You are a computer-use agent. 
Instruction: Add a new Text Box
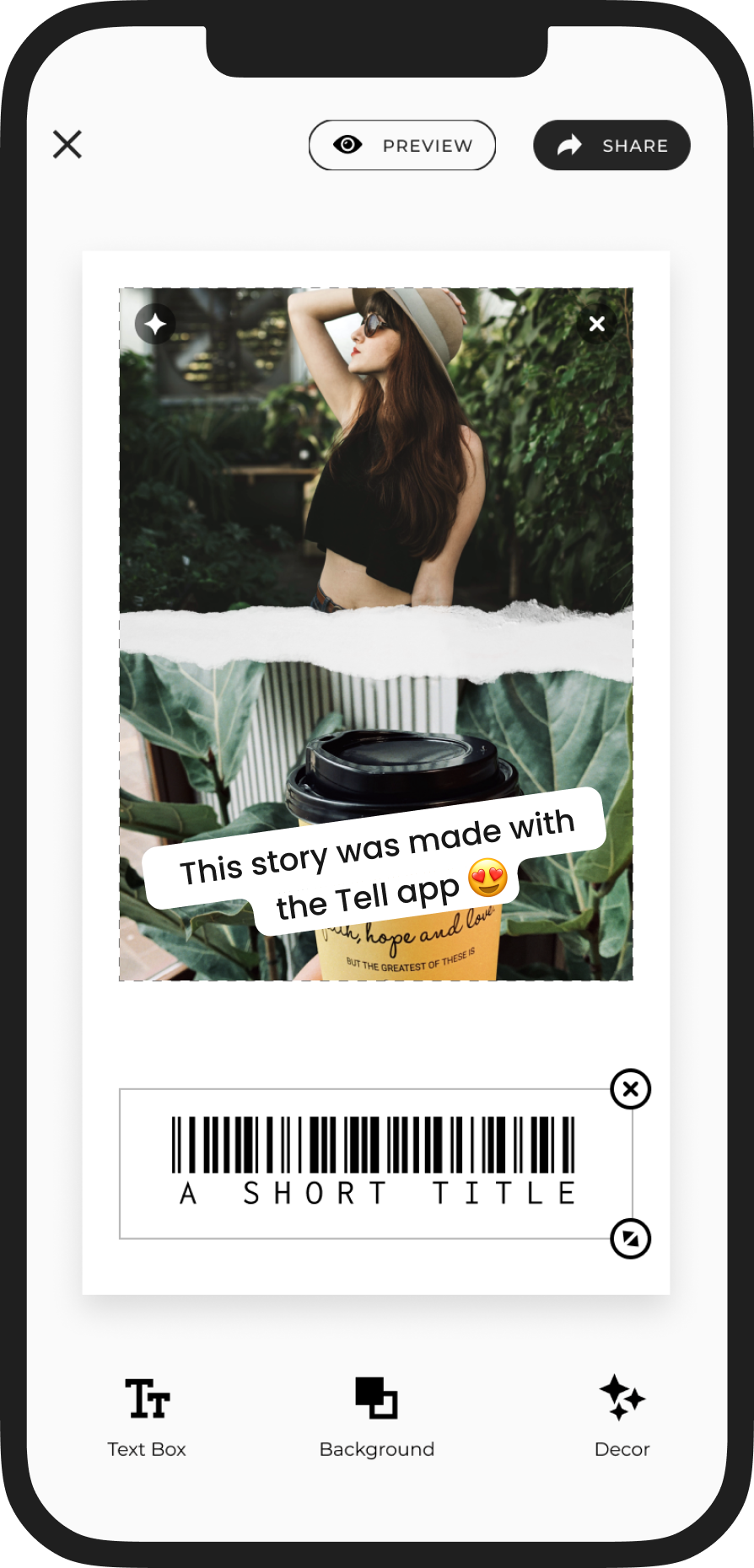click(x=147, y=1416)
